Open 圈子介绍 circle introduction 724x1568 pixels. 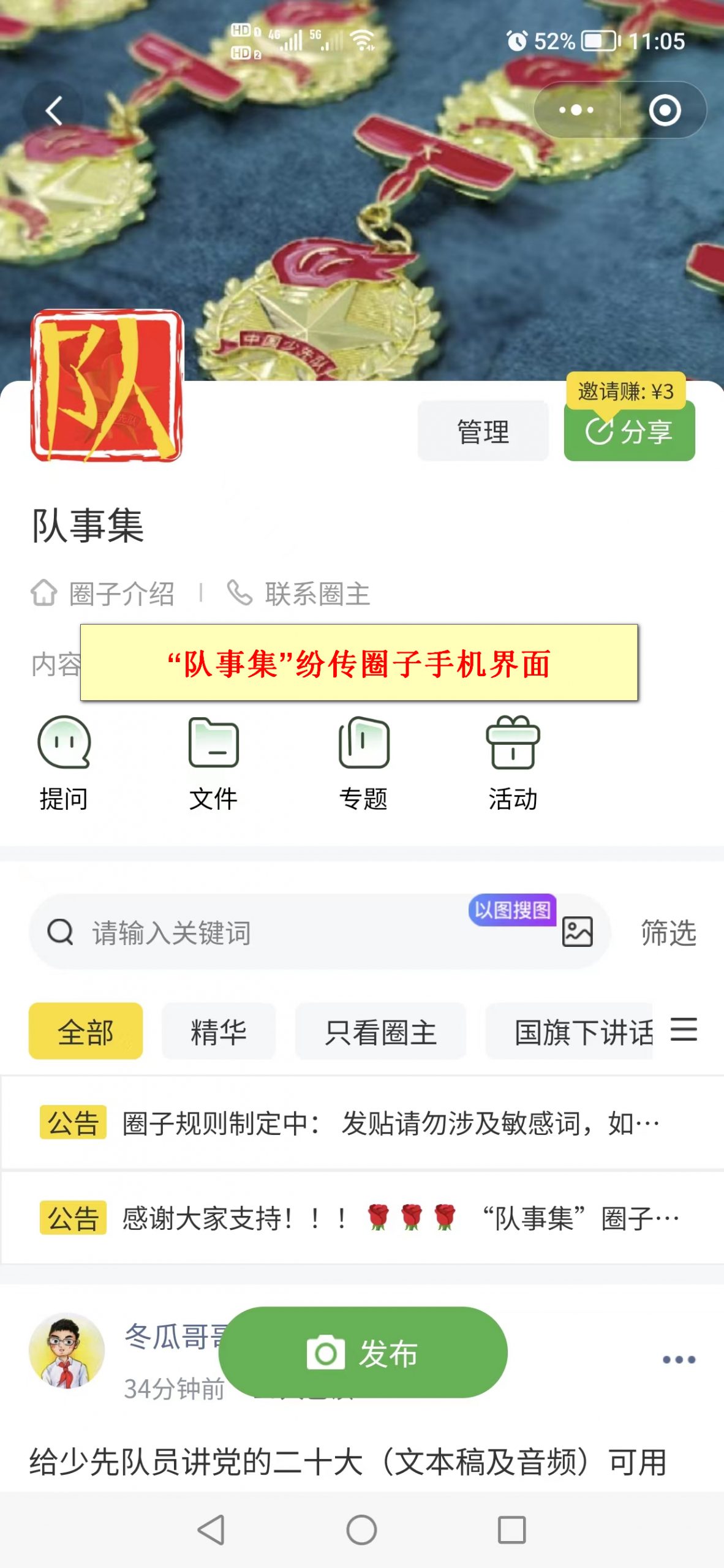104,594
